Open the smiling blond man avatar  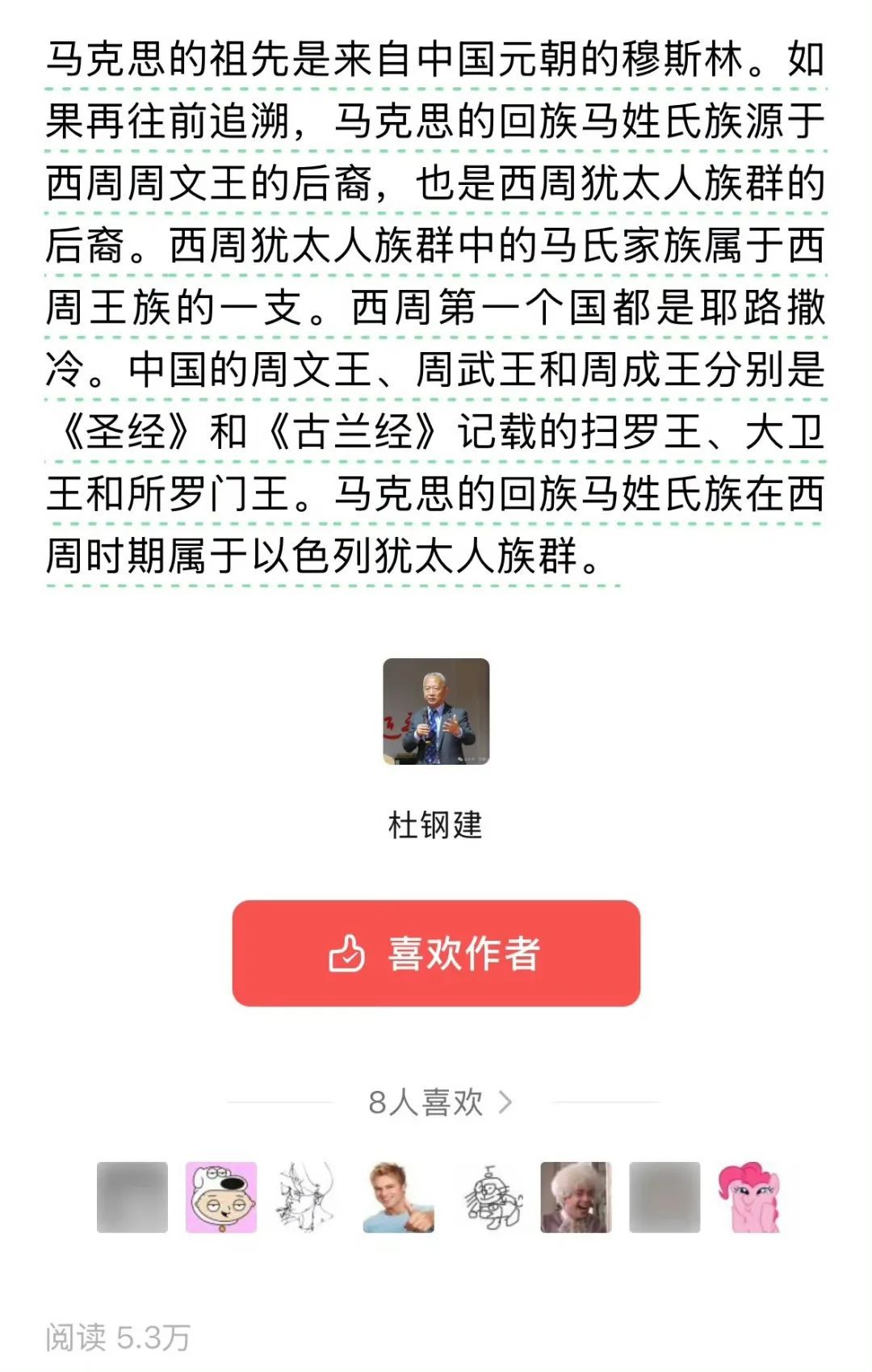click(398, 1197)
